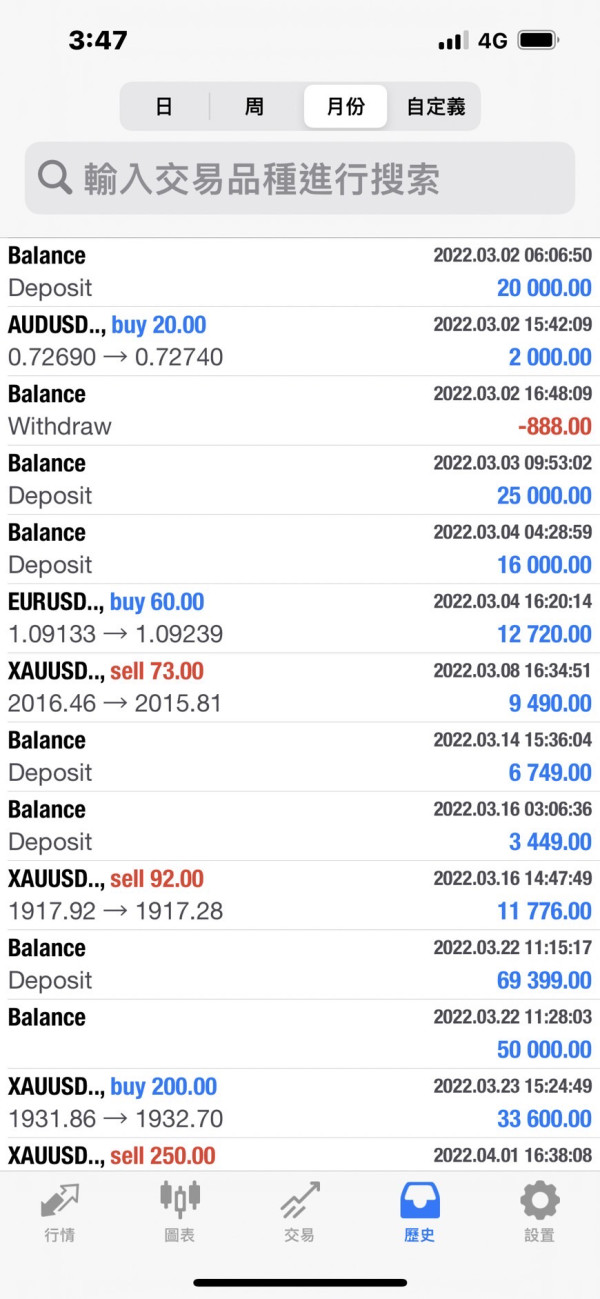Open the EURUSD buy 60.00 trade
600x1299 pixels.
[x=300, y=618]
